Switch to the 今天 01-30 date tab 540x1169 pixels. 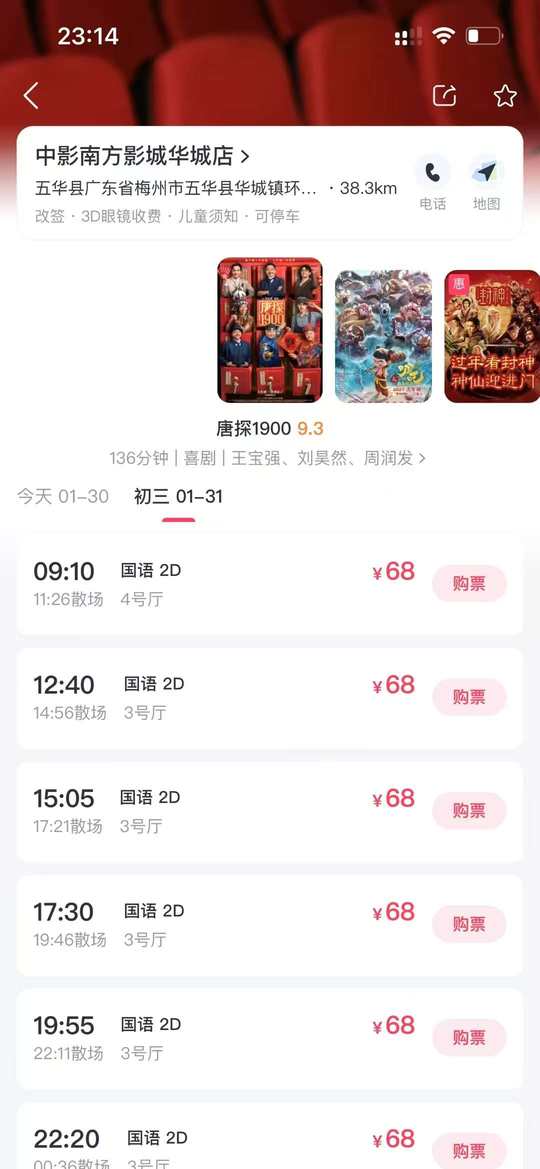tap(63, 497)
